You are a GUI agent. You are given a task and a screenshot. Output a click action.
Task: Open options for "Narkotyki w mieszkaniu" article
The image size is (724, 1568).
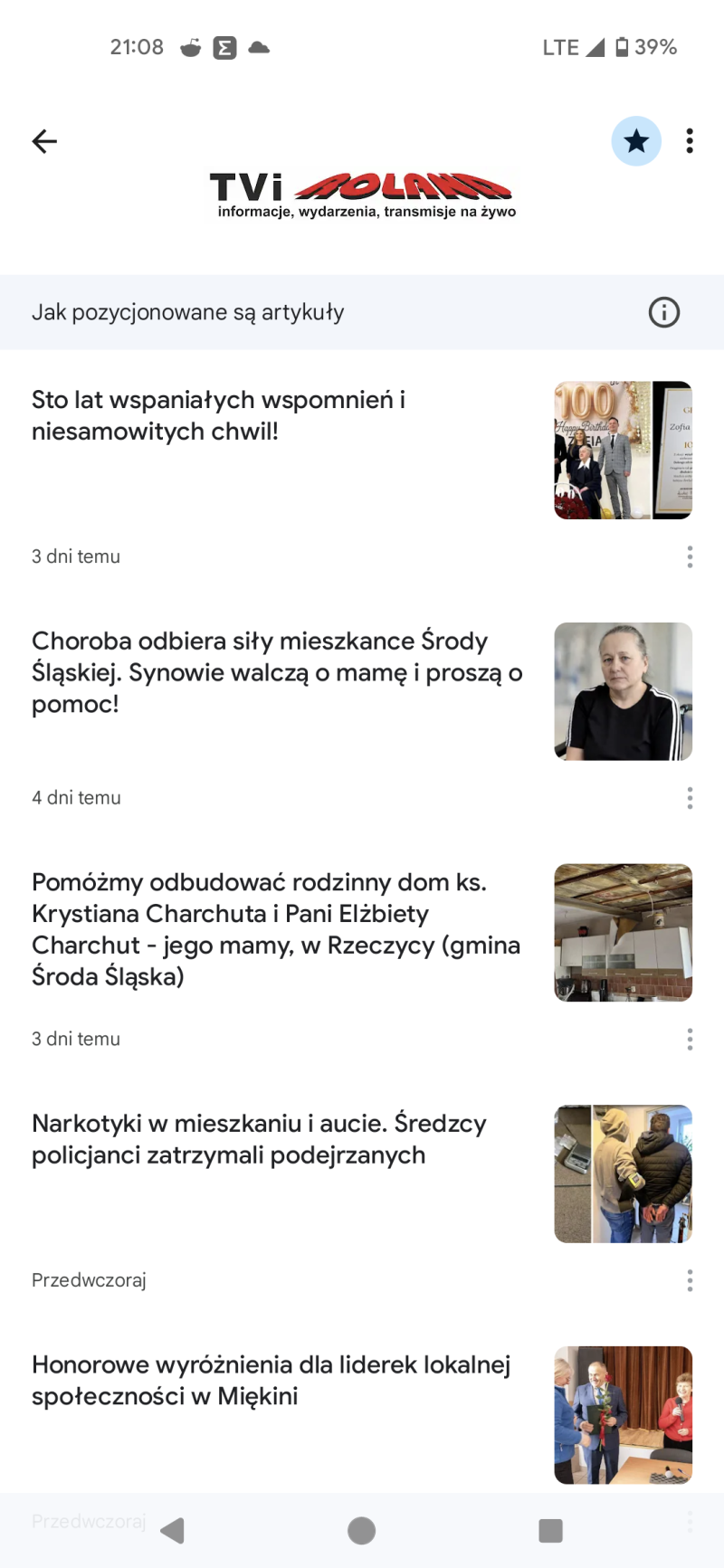coord(690,1280)
